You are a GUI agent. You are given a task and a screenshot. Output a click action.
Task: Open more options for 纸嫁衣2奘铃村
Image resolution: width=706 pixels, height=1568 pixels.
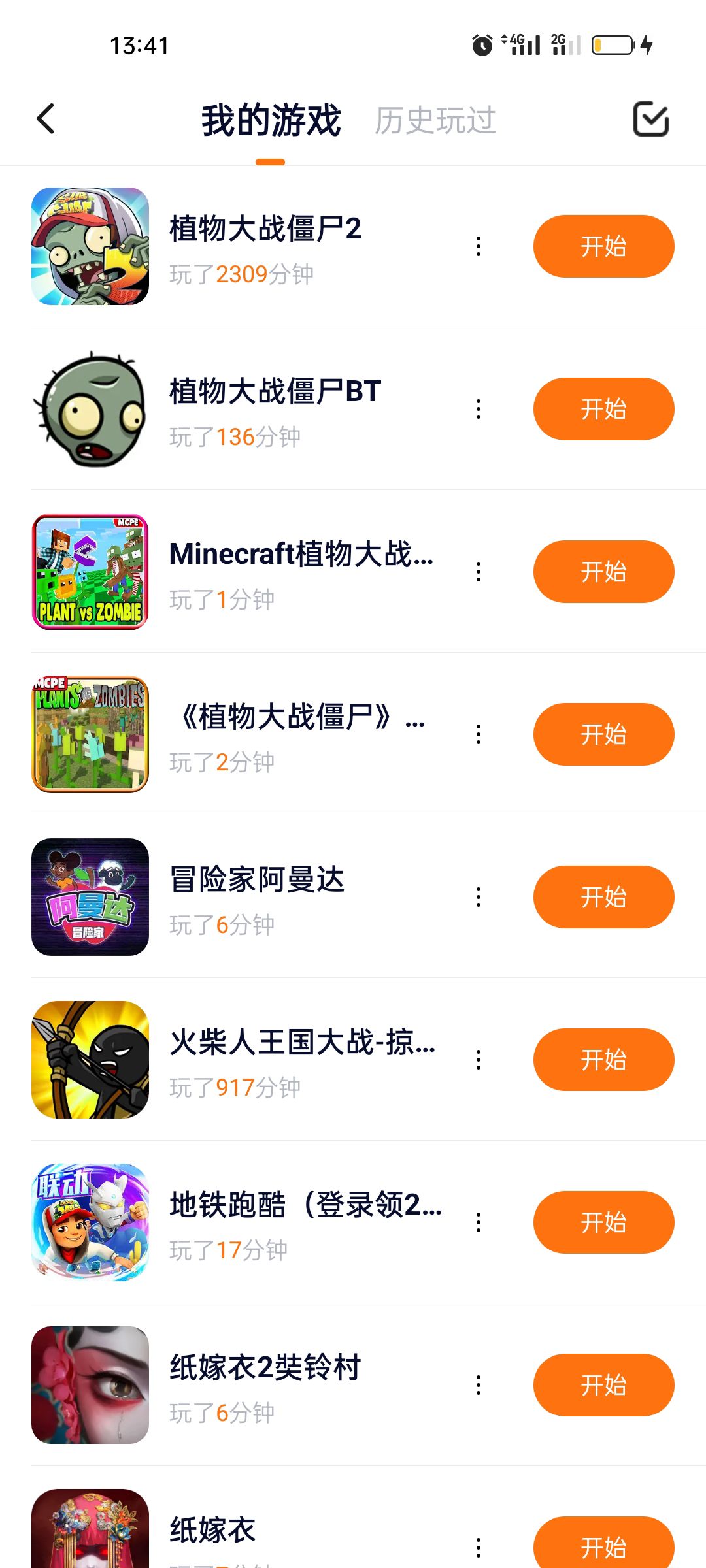click(x=479, y=1385)
